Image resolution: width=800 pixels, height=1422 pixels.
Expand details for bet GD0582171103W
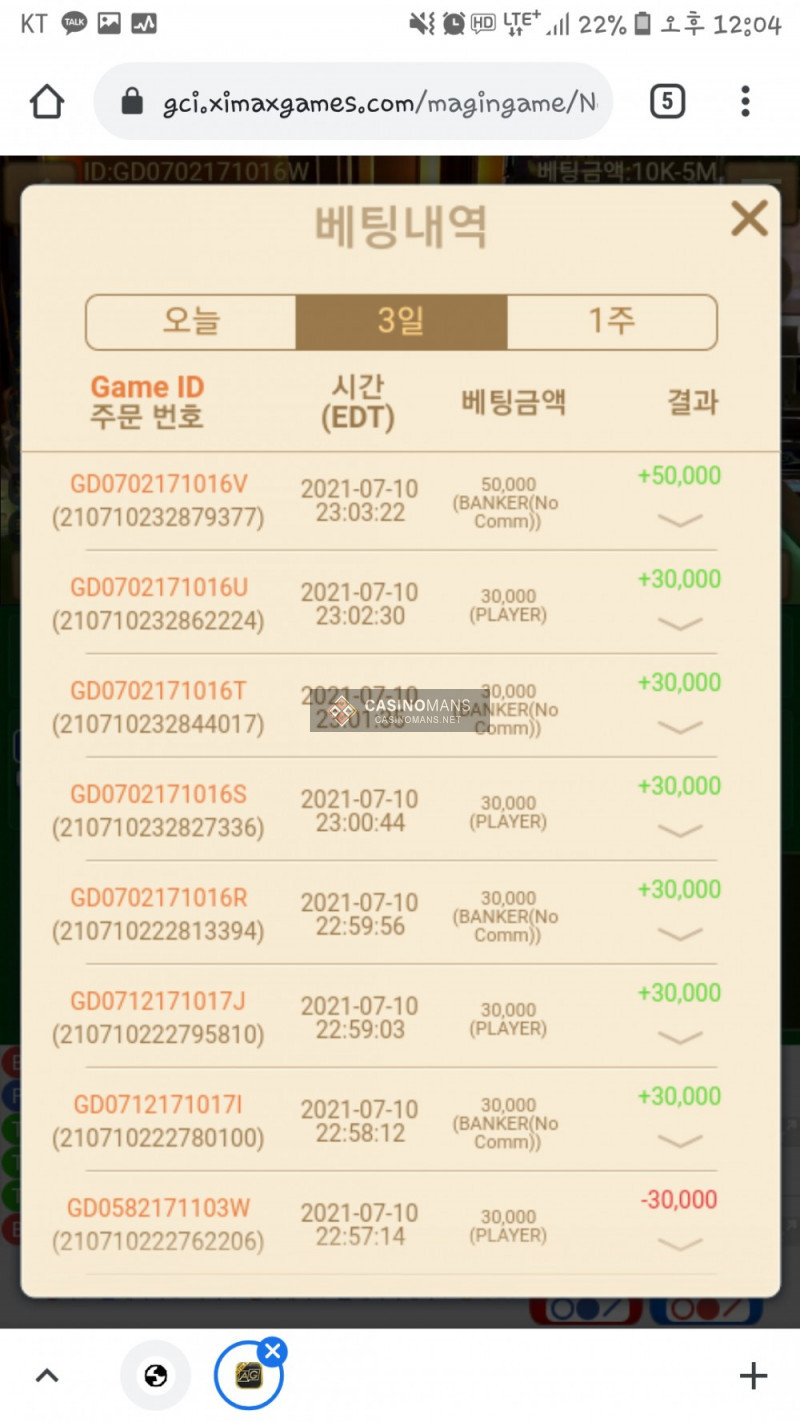681,1246
